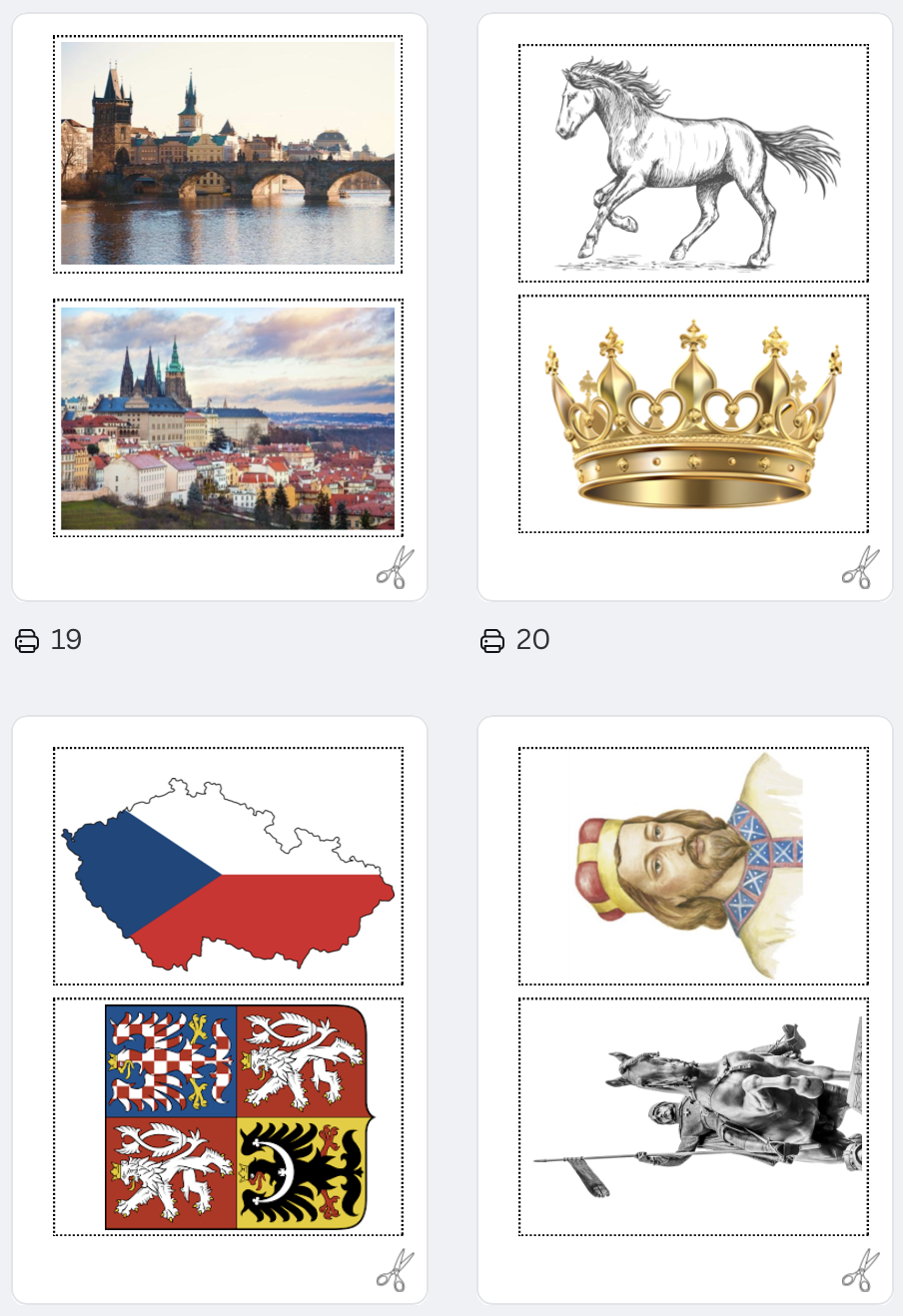
Task: Open the page with the Prague photos
Action: (x=220, y=307)
